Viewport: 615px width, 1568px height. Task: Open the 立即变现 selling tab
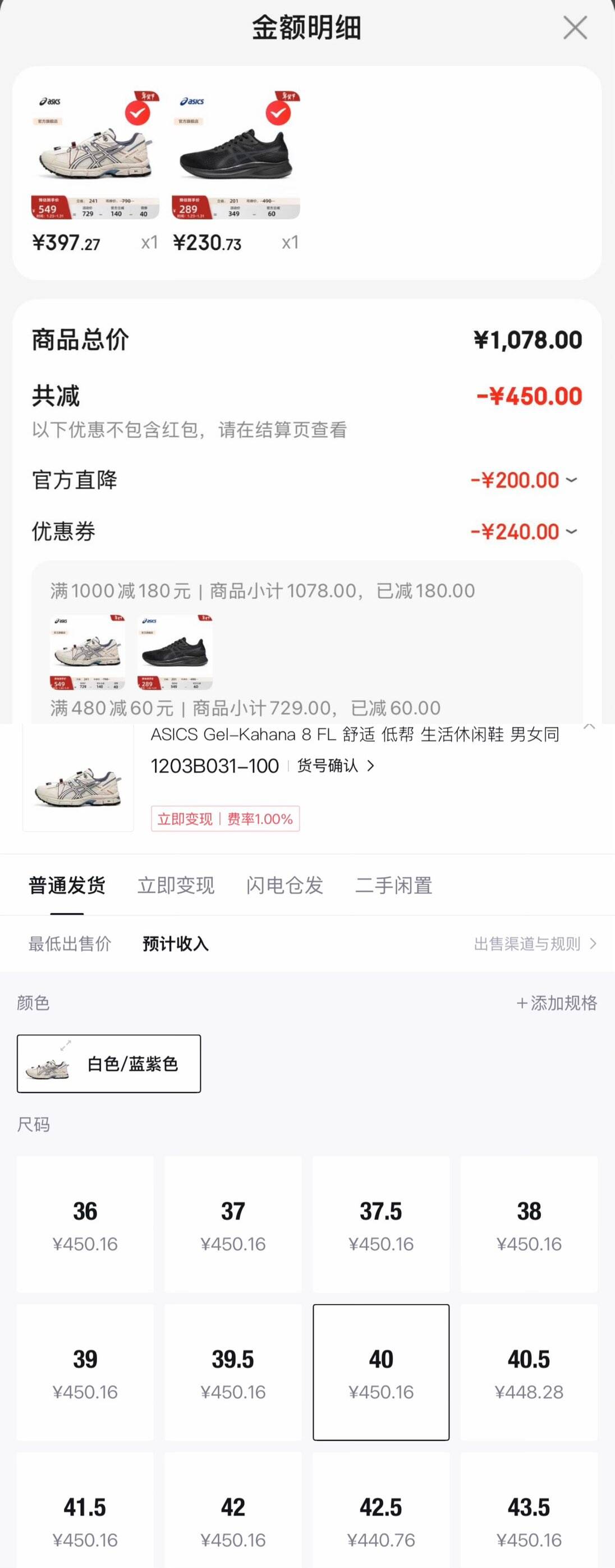[x=176, y=886]
